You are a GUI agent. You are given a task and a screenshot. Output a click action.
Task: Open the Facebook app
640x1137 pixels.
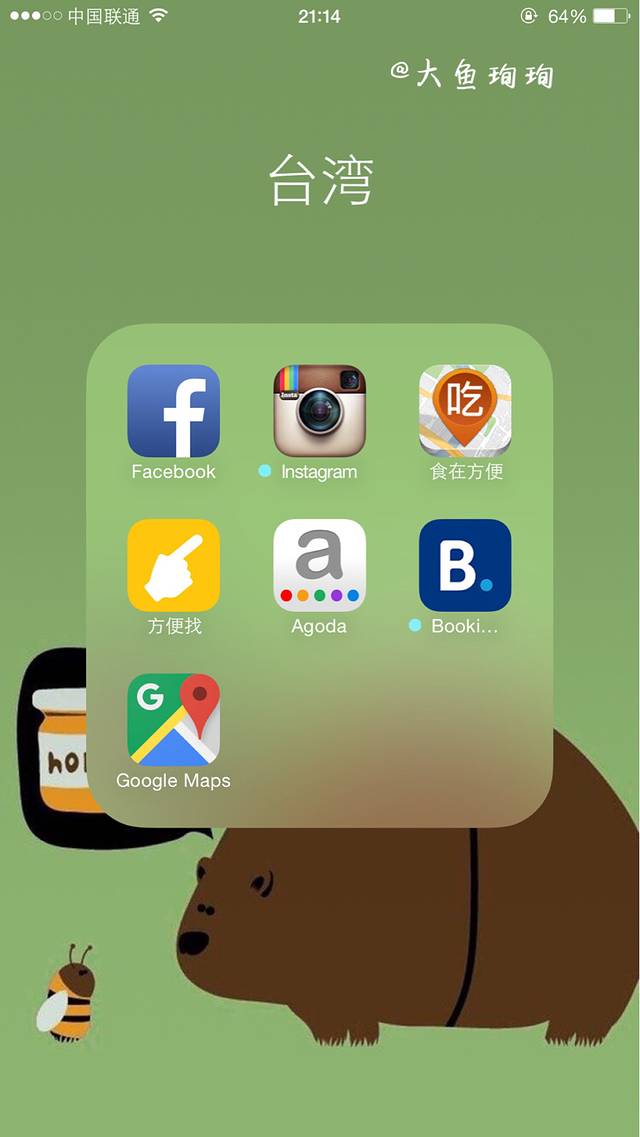[173, 411]
